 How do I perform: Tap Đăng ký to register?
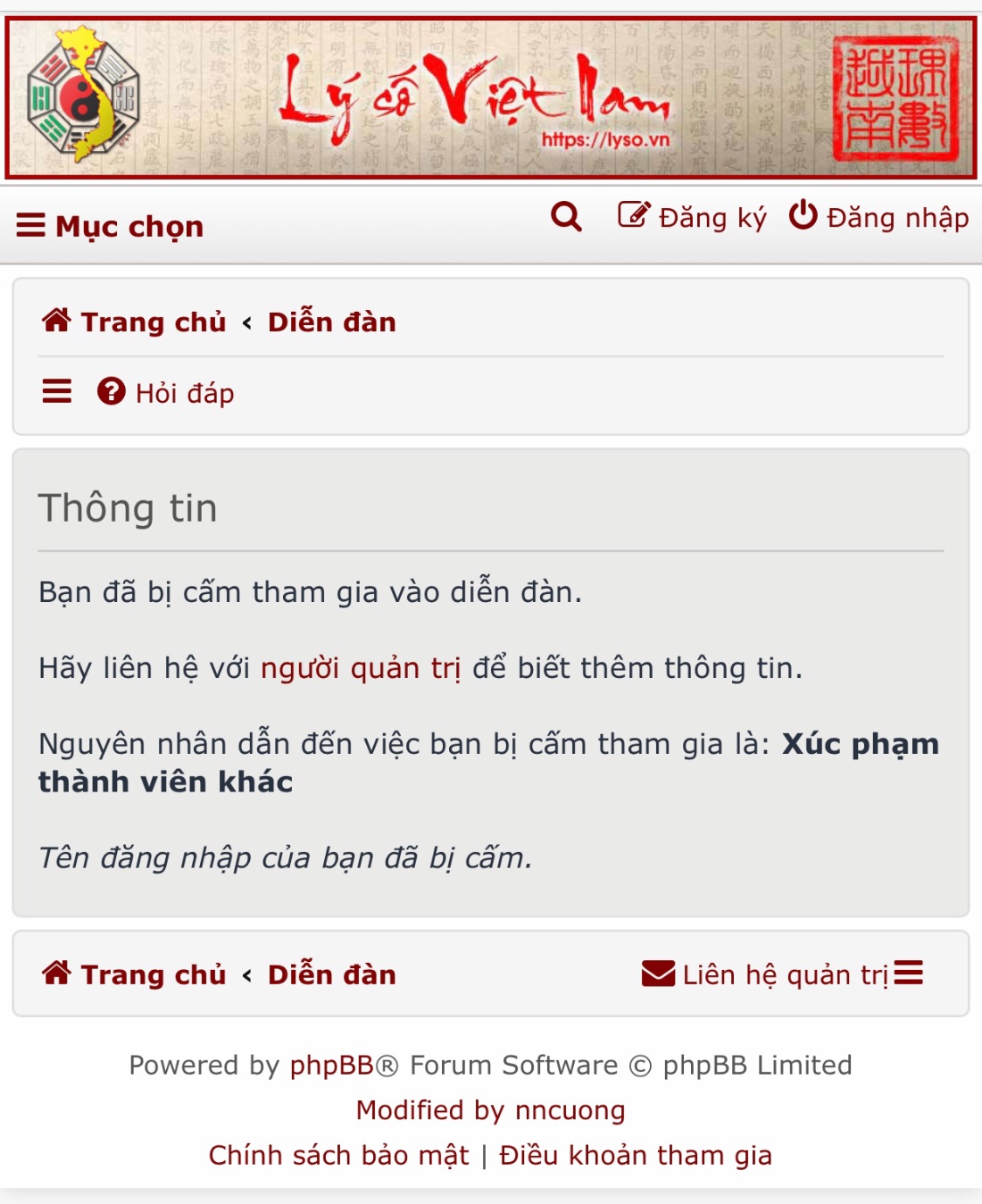pyautogui.click(x=693, y=217)
